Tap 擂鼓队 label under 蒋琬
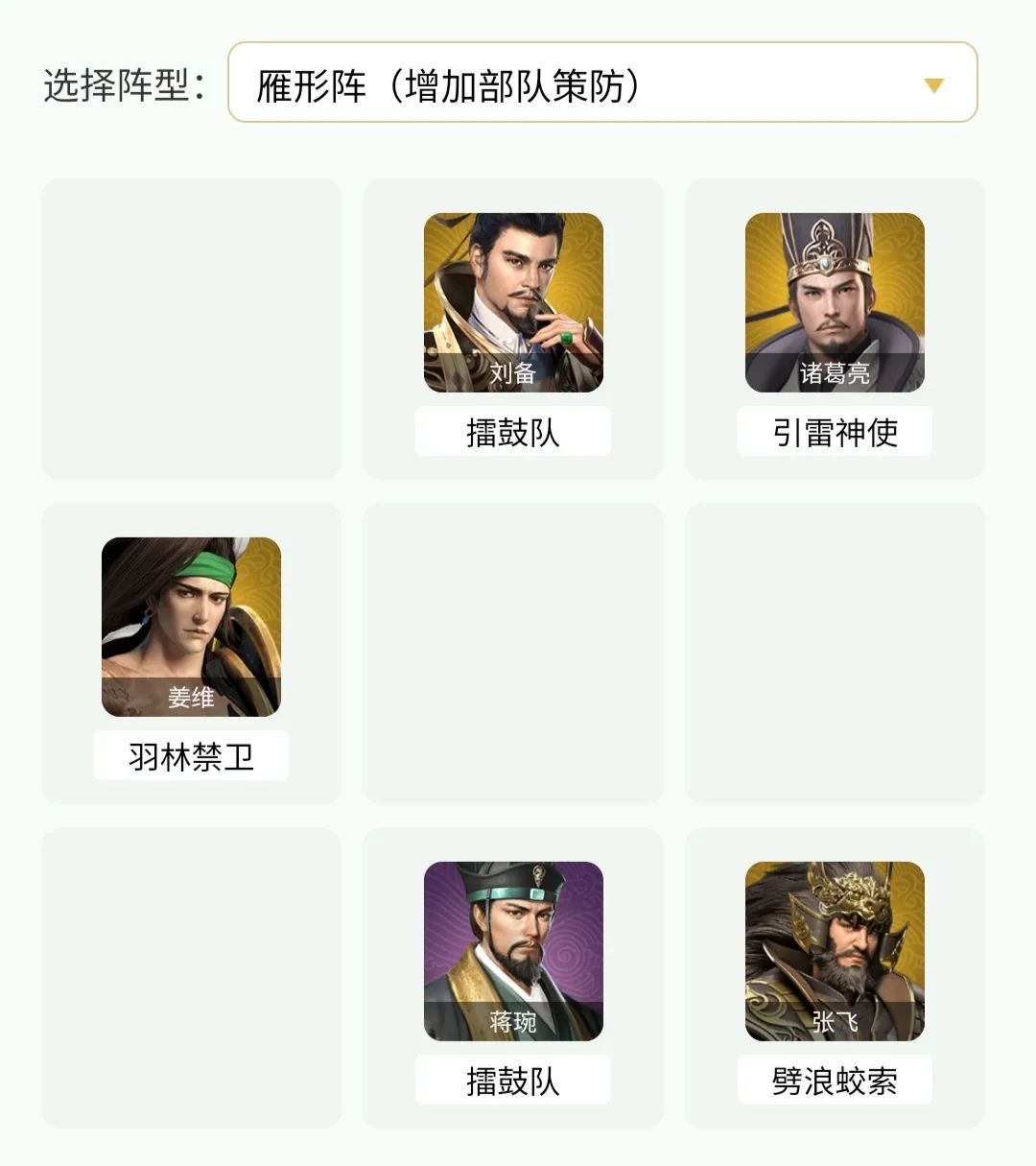 pyautogui.click(x=513, y=1081)
